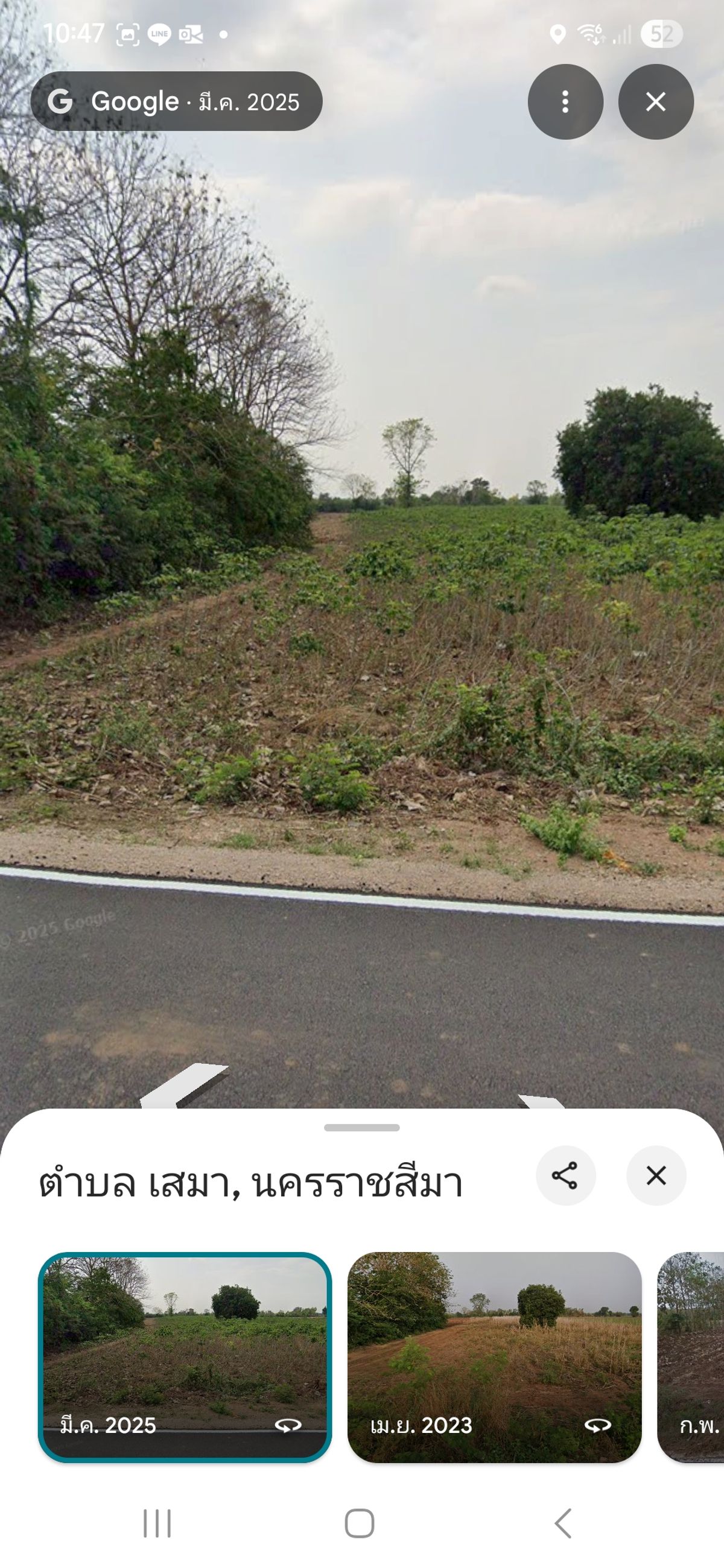Go back using system navigation
The image size is (724, 1568).
click(x=564, y=1523)
